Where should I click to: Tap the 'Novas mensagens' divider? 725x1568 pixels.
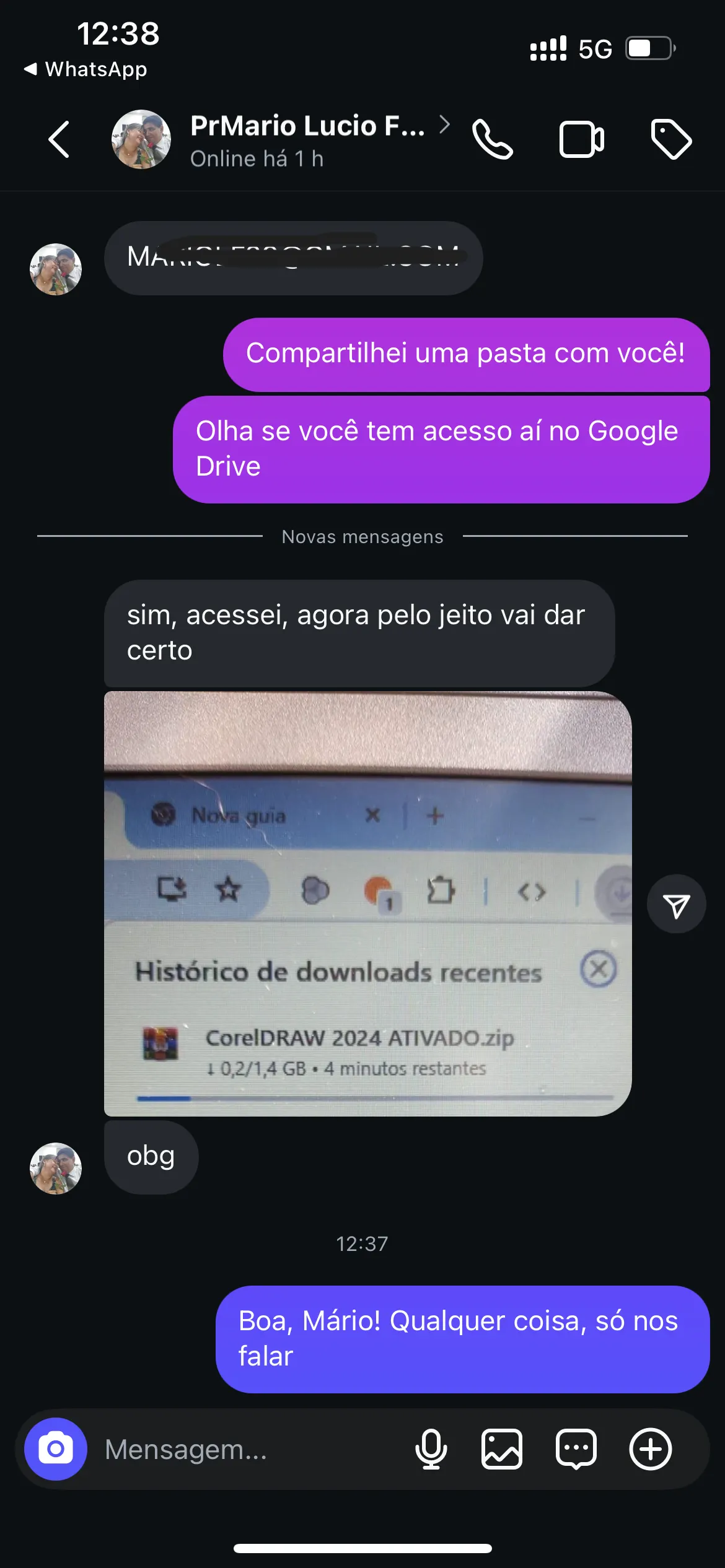click(x=362, y=536)
